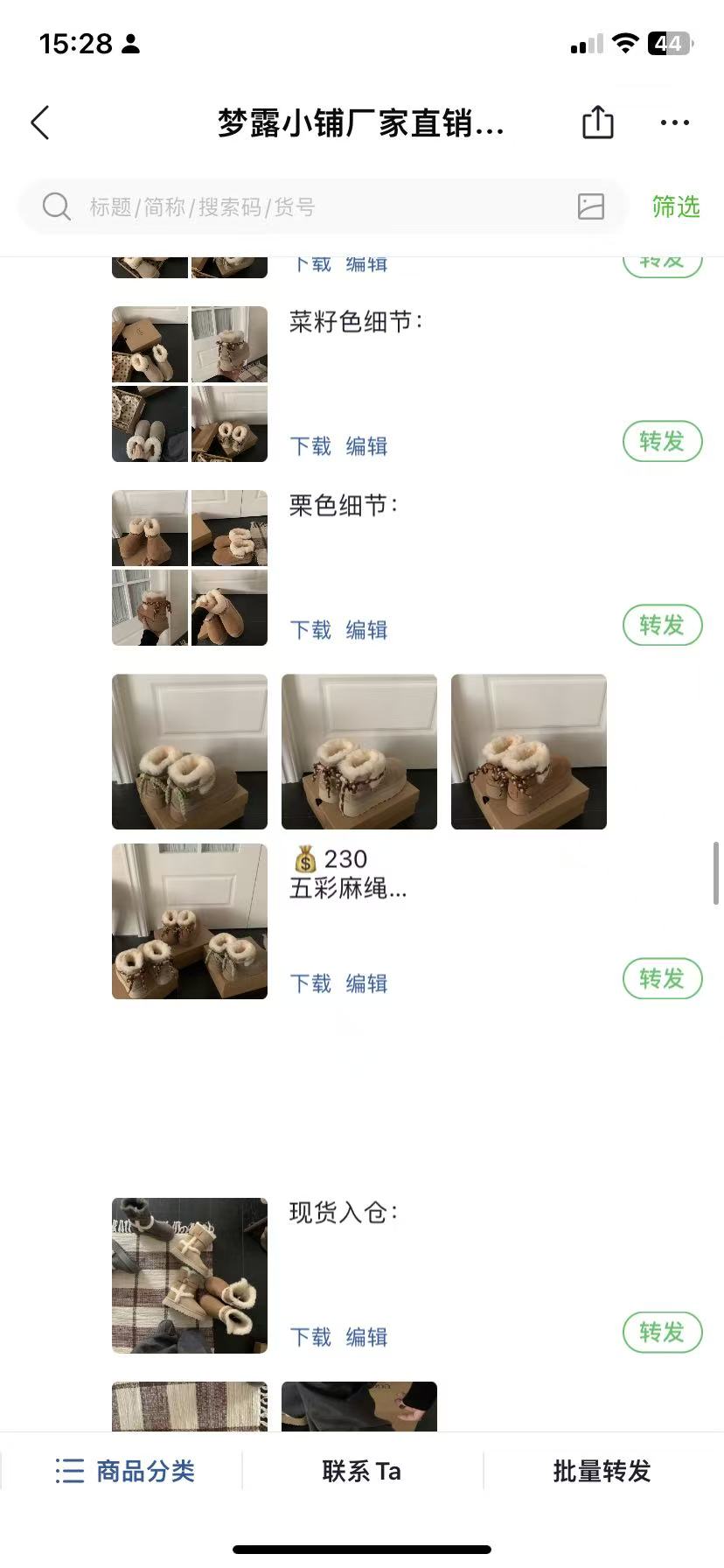Open the 现货入仓 boots photo
Image resolution: width=724 pixels, height=1568 pixels.
click(x=190, y=1275)
